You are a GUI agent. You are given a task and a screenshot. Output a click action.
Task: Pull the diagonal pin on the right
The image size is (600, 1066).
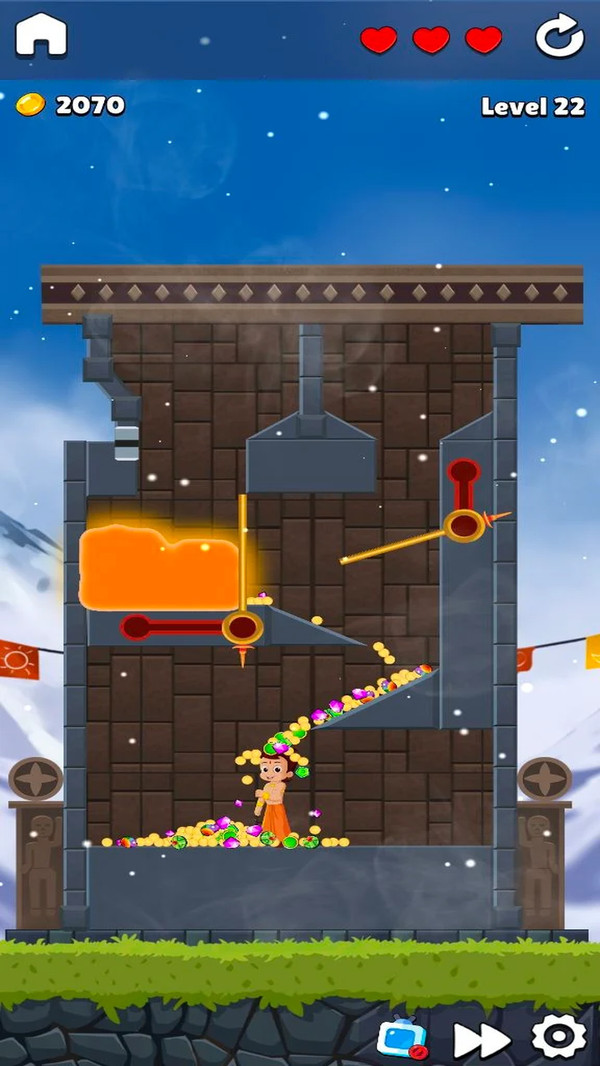[x=464, y=524]
